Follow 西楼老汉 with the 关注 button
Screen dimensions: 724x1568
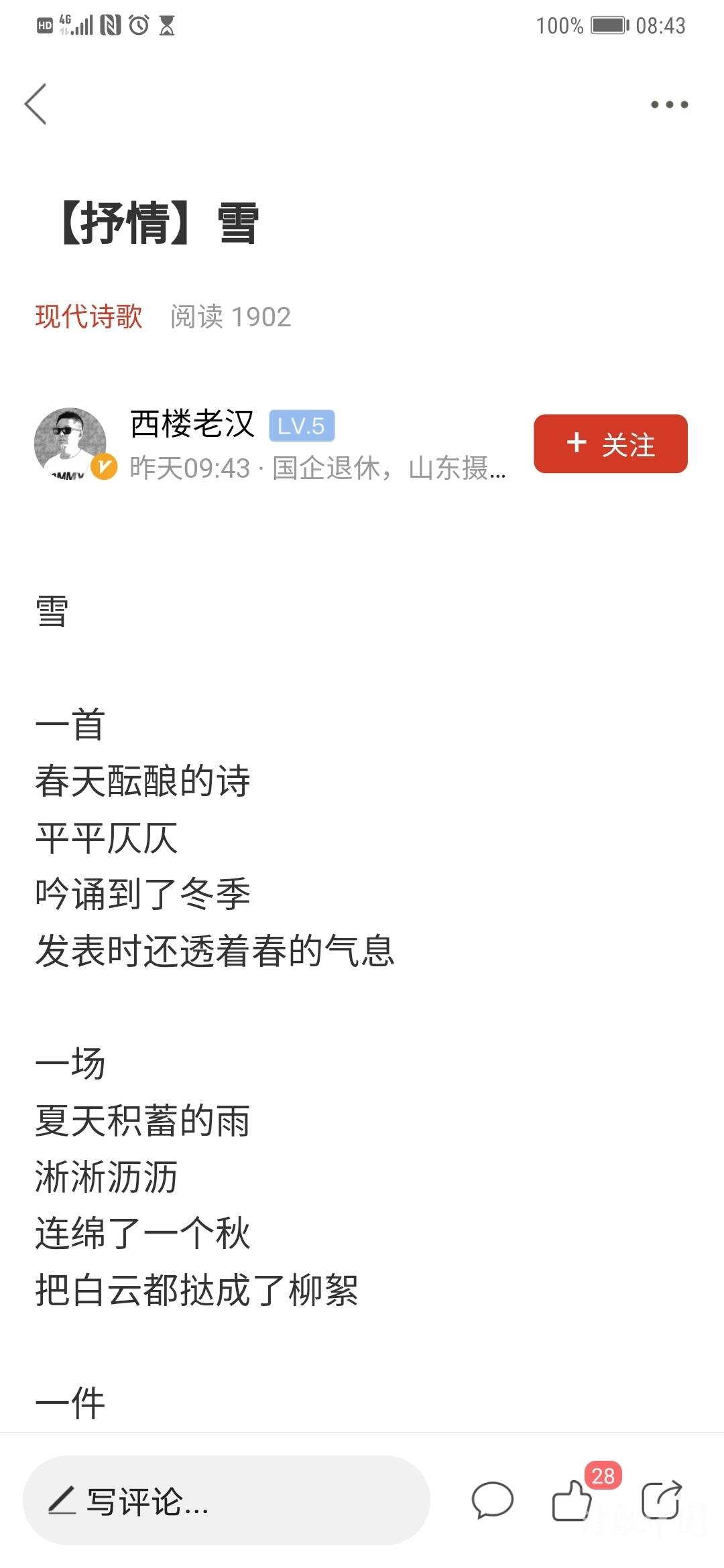611,444
